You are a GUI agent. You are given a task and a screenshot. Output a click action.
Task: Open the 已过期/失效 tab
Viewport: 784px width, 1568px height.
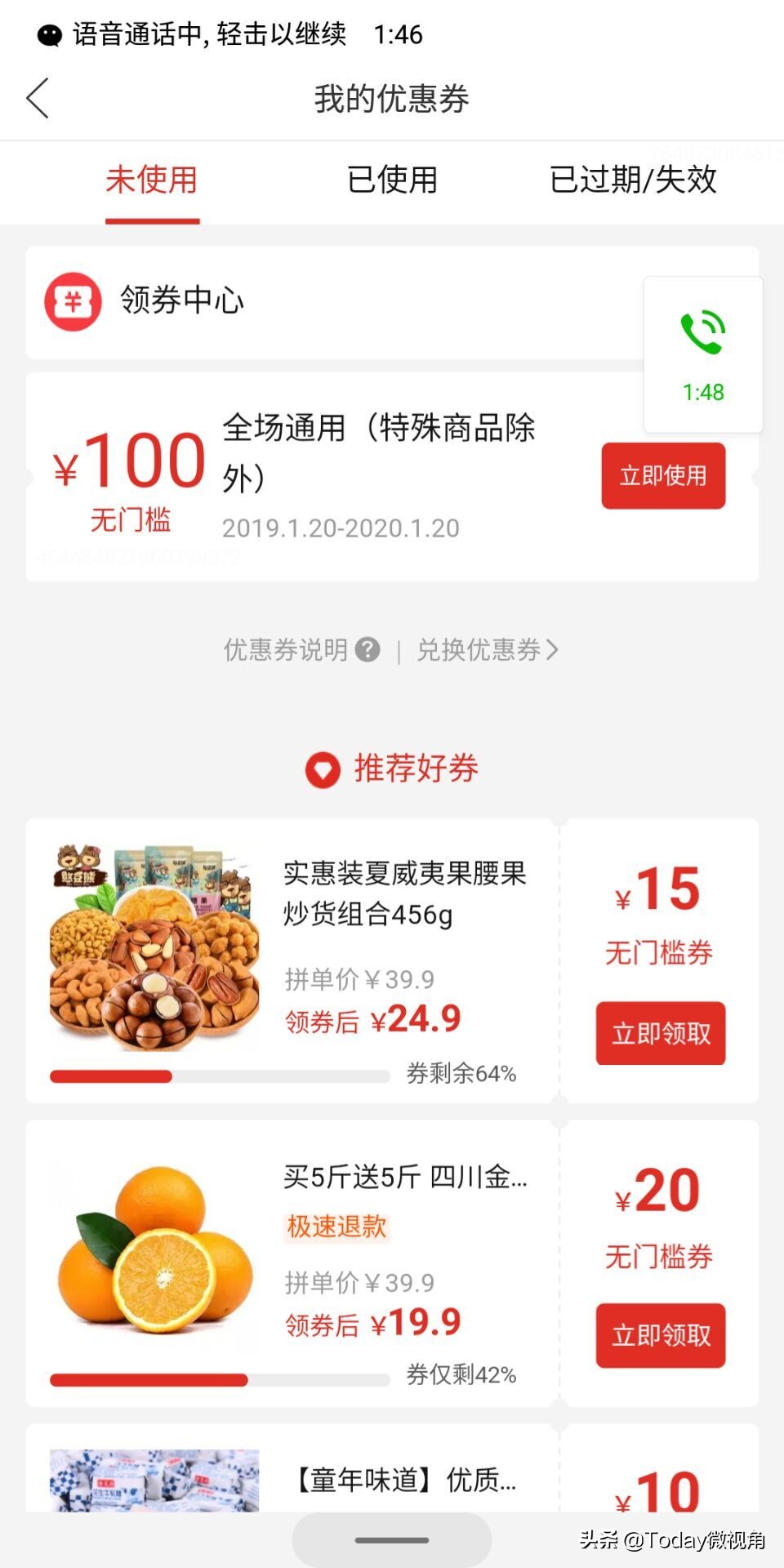pyautogui.click(x=635, y=181)
